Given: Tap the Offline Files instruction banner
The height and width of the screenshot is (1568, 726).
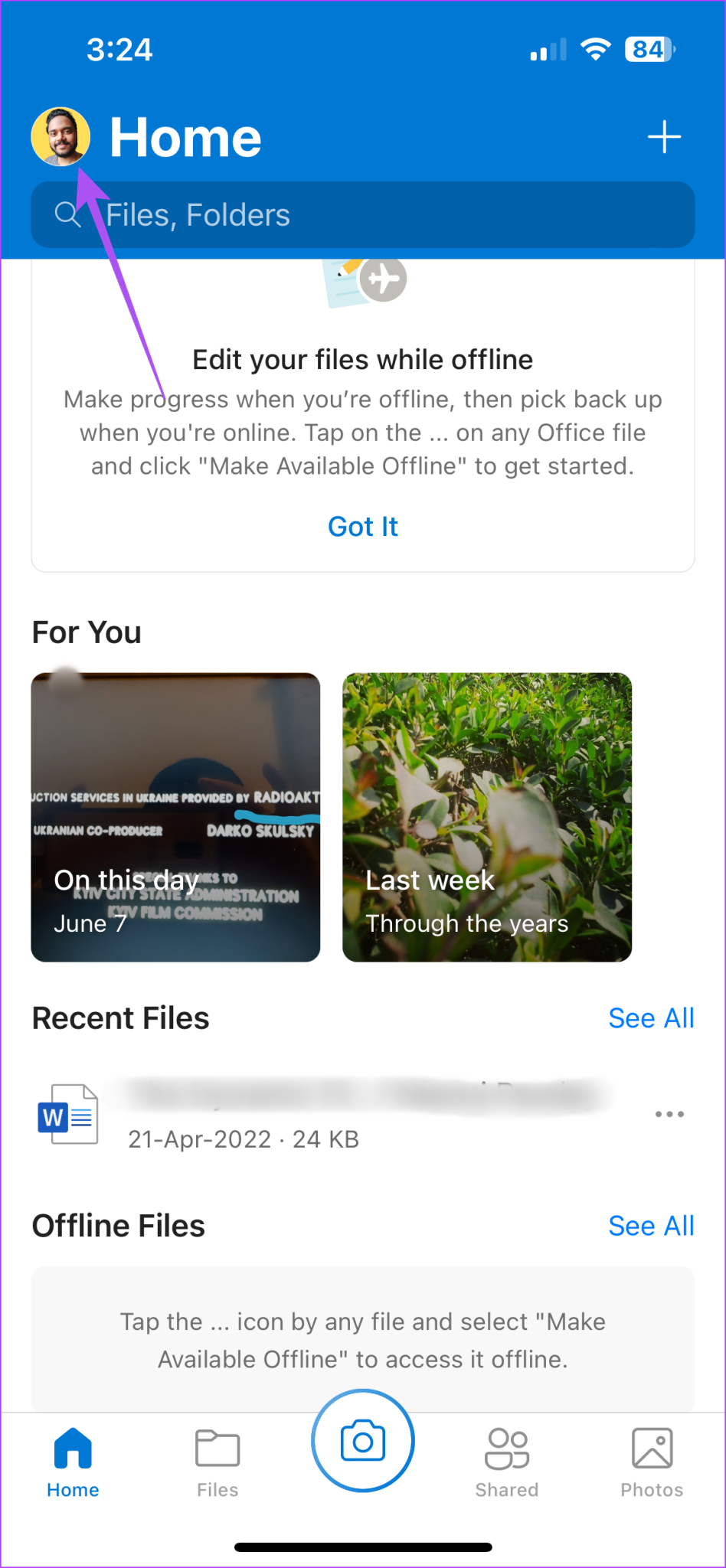Looking at the screenshot, I should pos(363,1339).
